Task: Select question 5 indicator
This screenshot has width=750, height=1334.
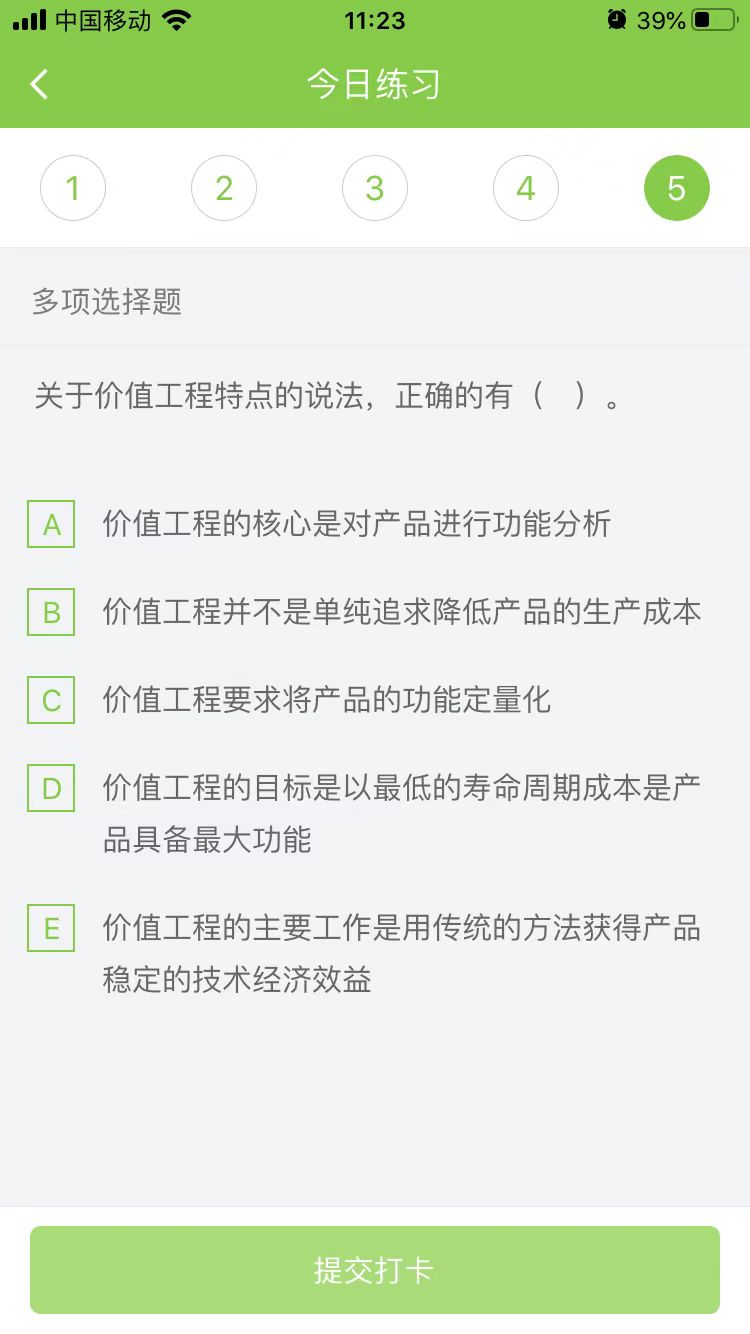Action: point(677,188)
